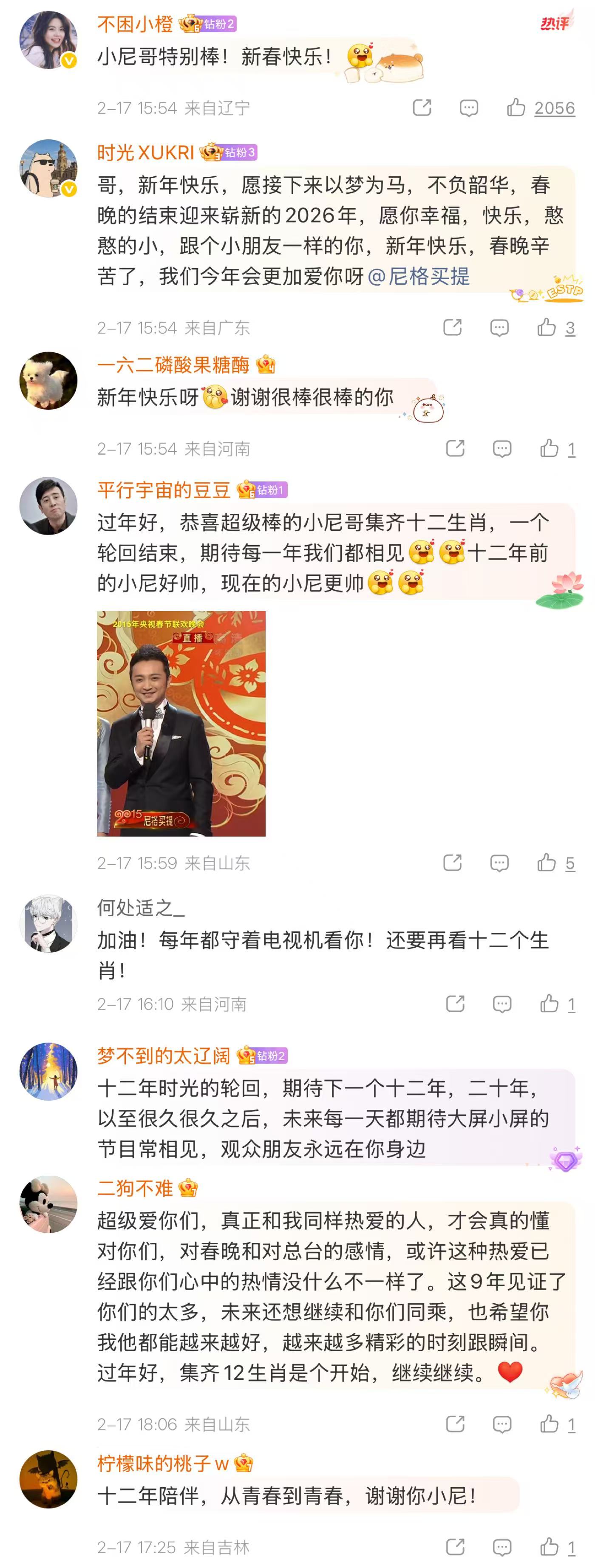Screen dimensions: 595x1568
Task: Visit 梦不到的太辽阔's profile avatar
Action: [49, 1071]
